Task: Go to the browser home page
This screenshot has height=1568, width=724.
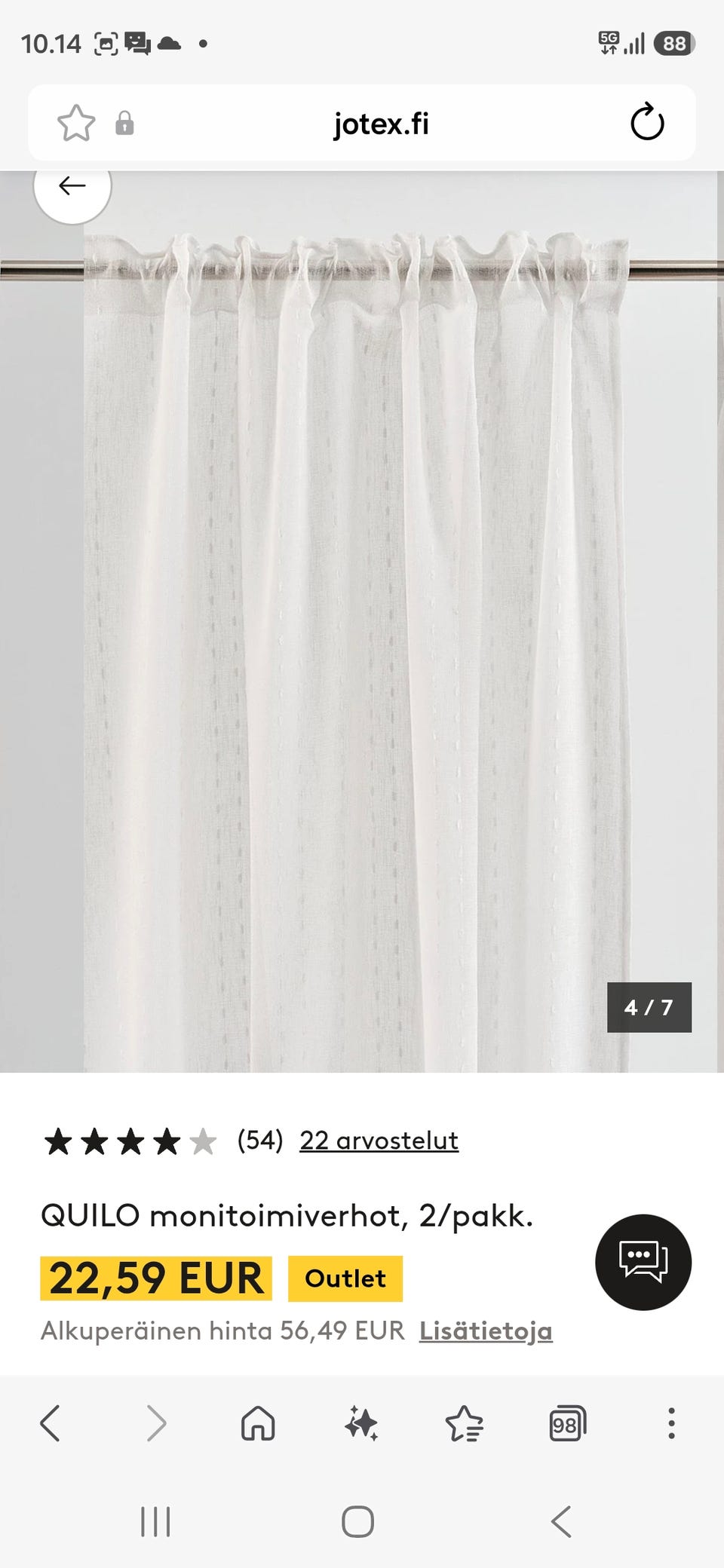Action: coord(258,1423)
